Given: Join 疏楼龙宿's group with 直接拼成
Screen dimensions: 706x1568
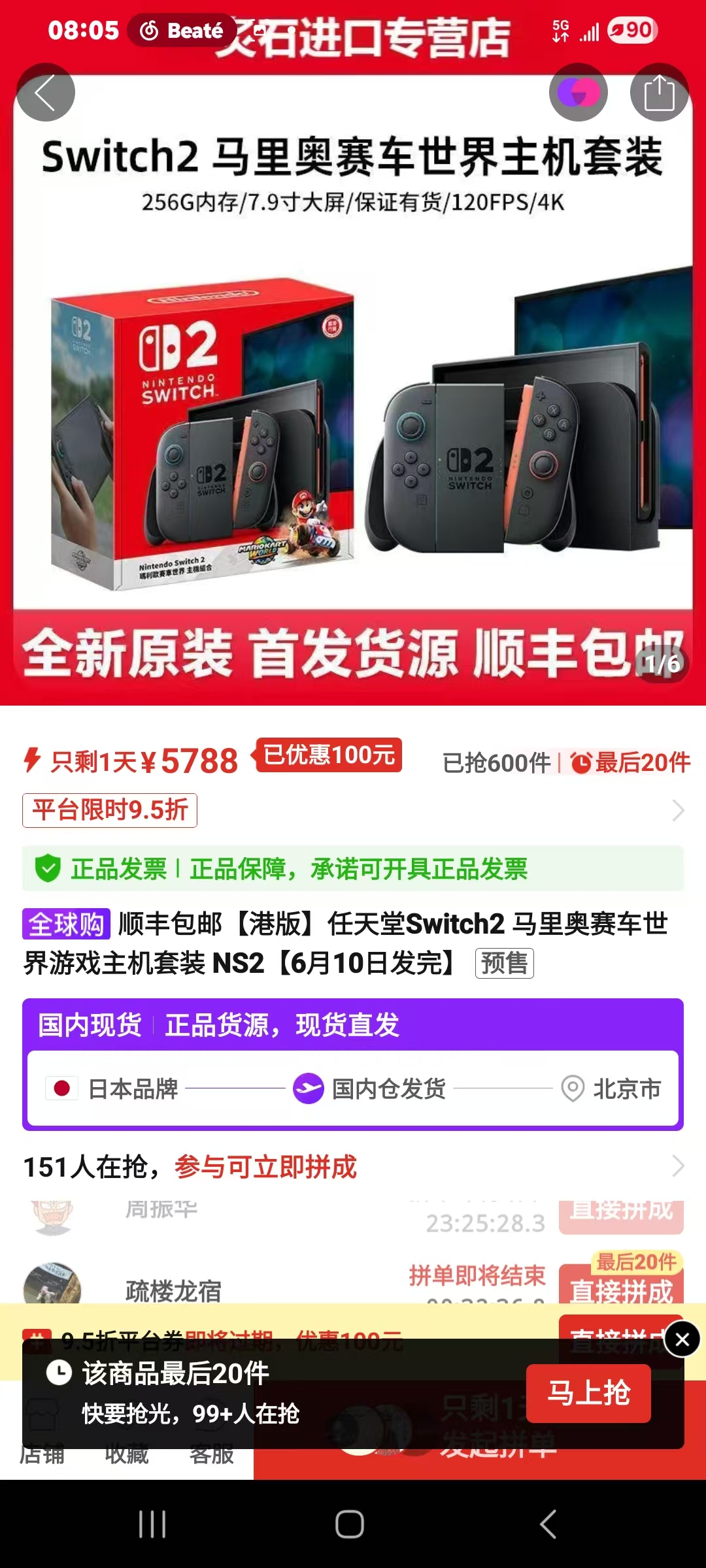Looking at the screenshot, I should (621, 1287).
